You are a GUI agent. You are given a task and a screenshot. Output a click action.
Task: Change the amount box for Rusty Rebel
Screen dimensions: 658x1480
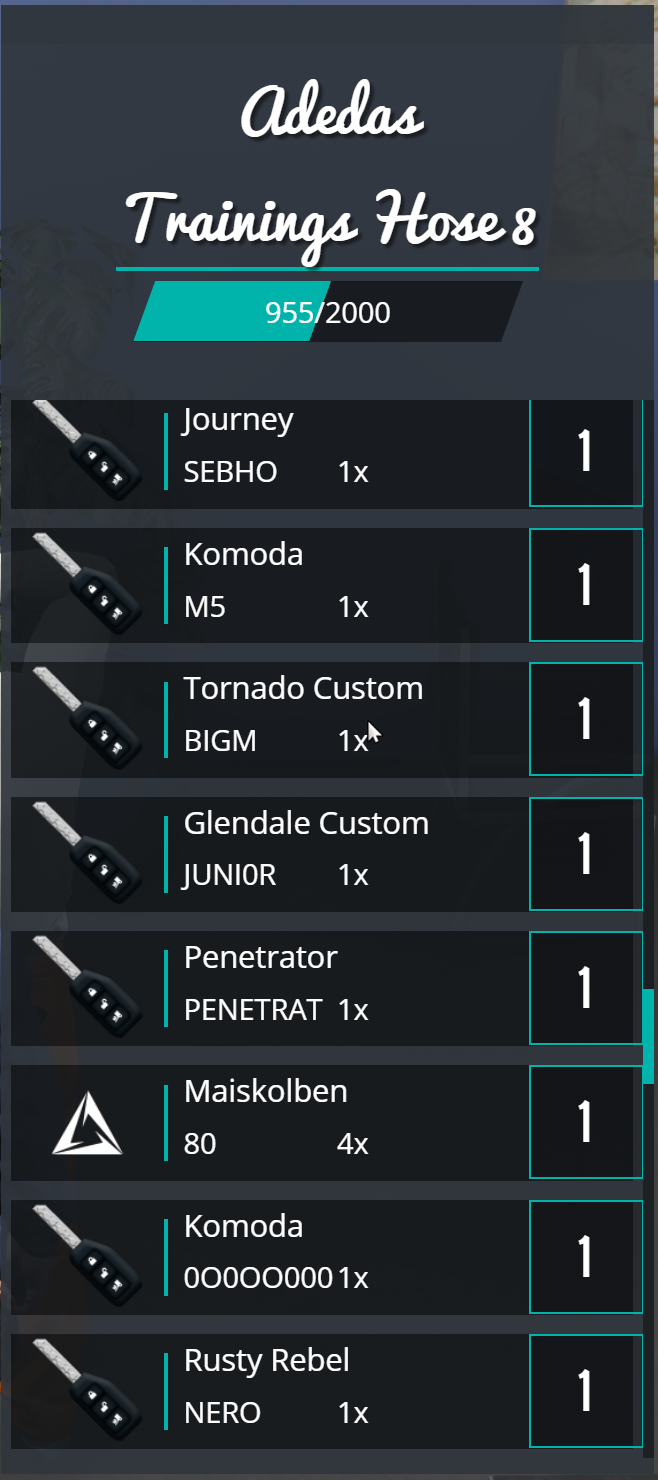tap(586, 1391)
